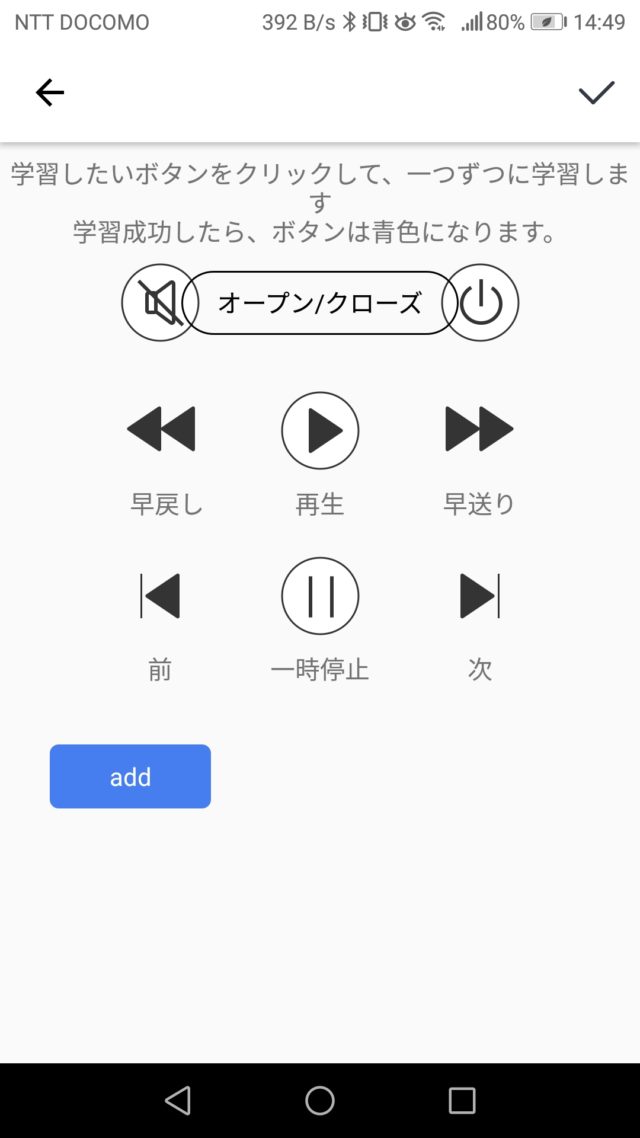Tap the 次 next track button
This screenshot has width=640, height=1138.
[480, 596]
